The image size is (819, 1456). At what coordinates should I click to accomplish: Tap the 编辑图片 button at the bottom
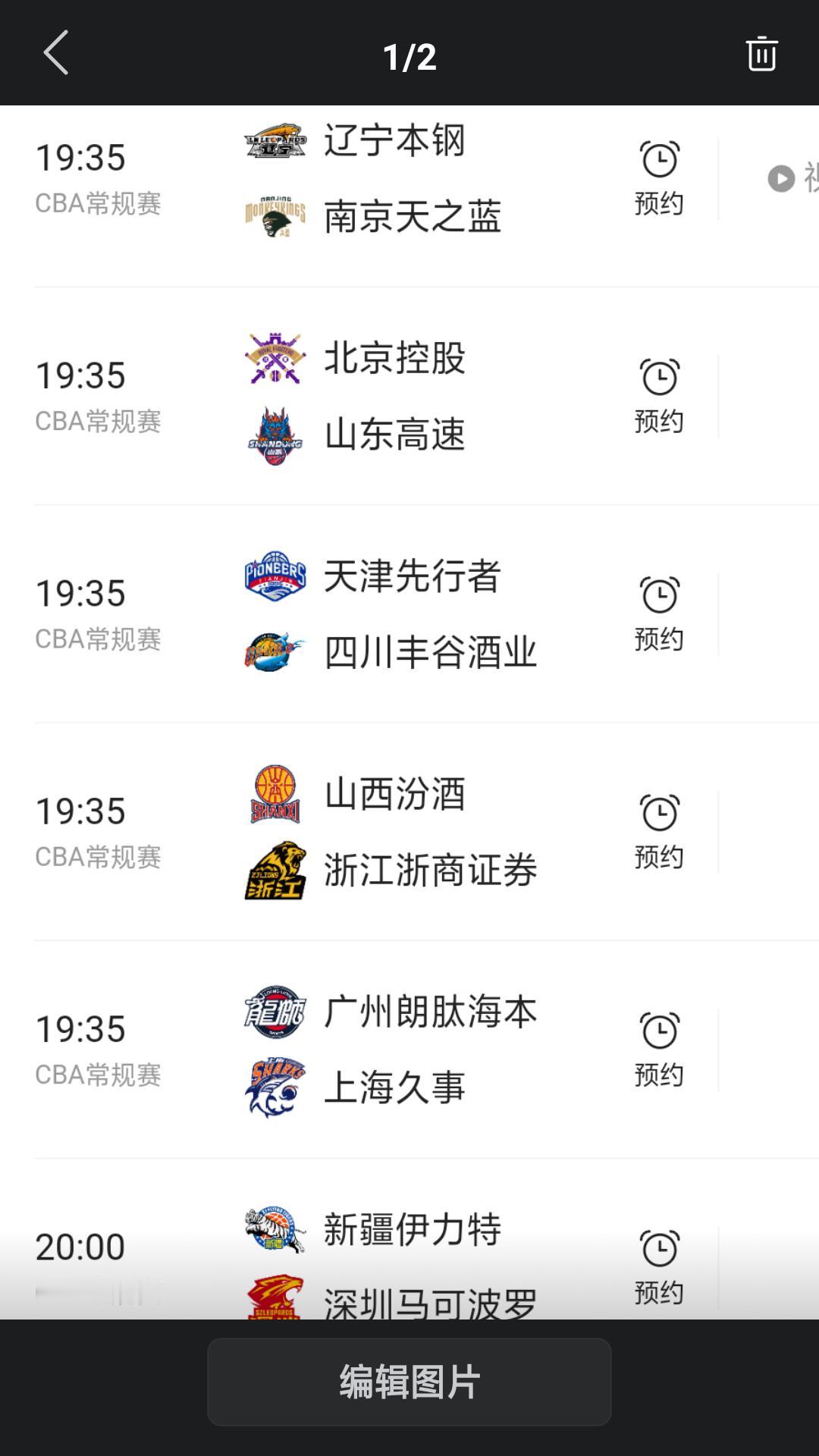pos(409,1382)
